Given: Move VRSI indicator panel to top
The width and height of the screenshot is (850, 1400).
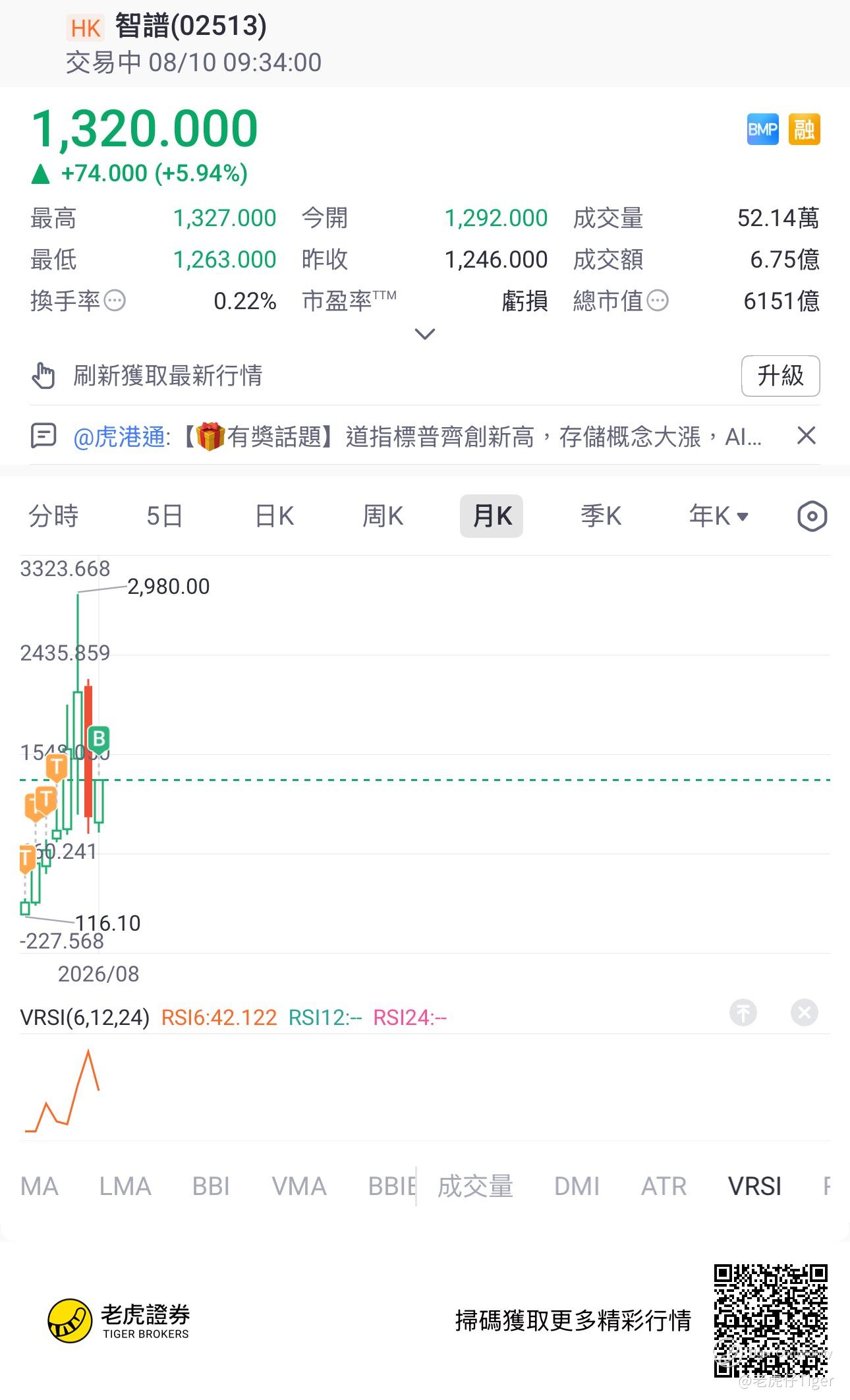Looking at the screenshot, I should tap(743, 1012).
